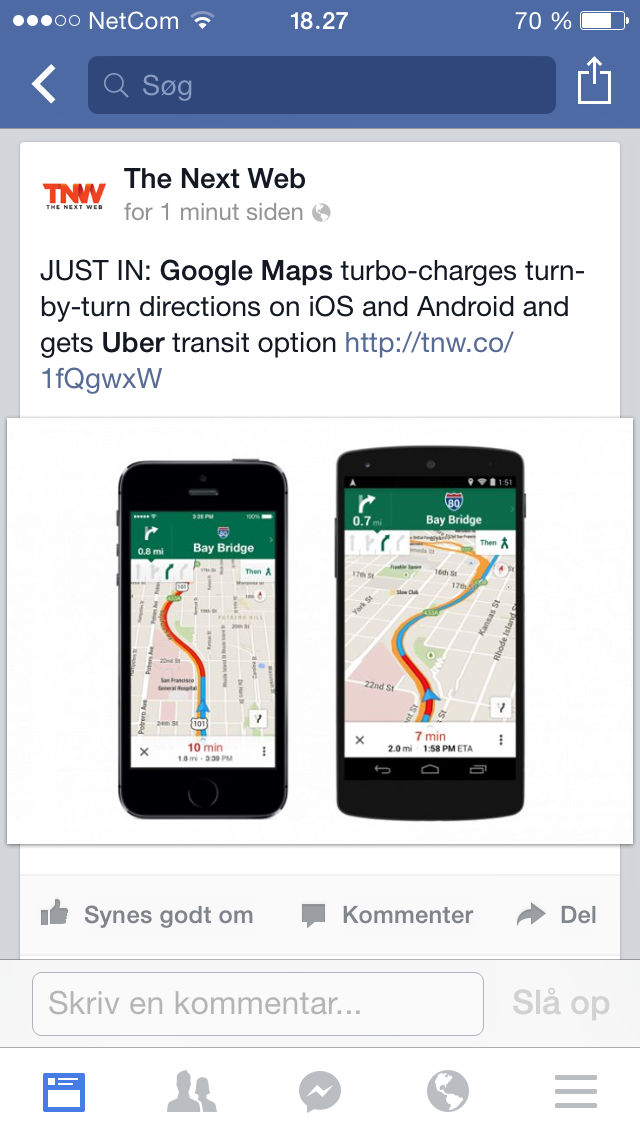Tap The Next Web profile picture

pyautogui.click(x=75, y=194)
